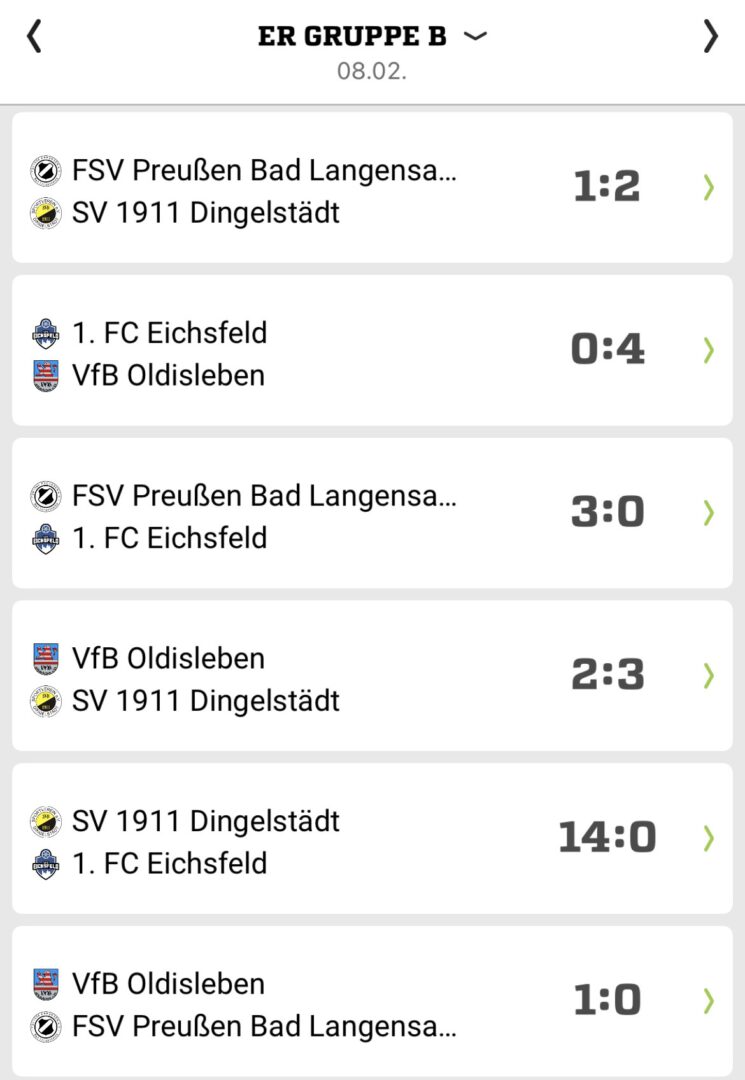745x1080 pixels.
Task: Click the 0:4 score display
Action: point(609,350)
